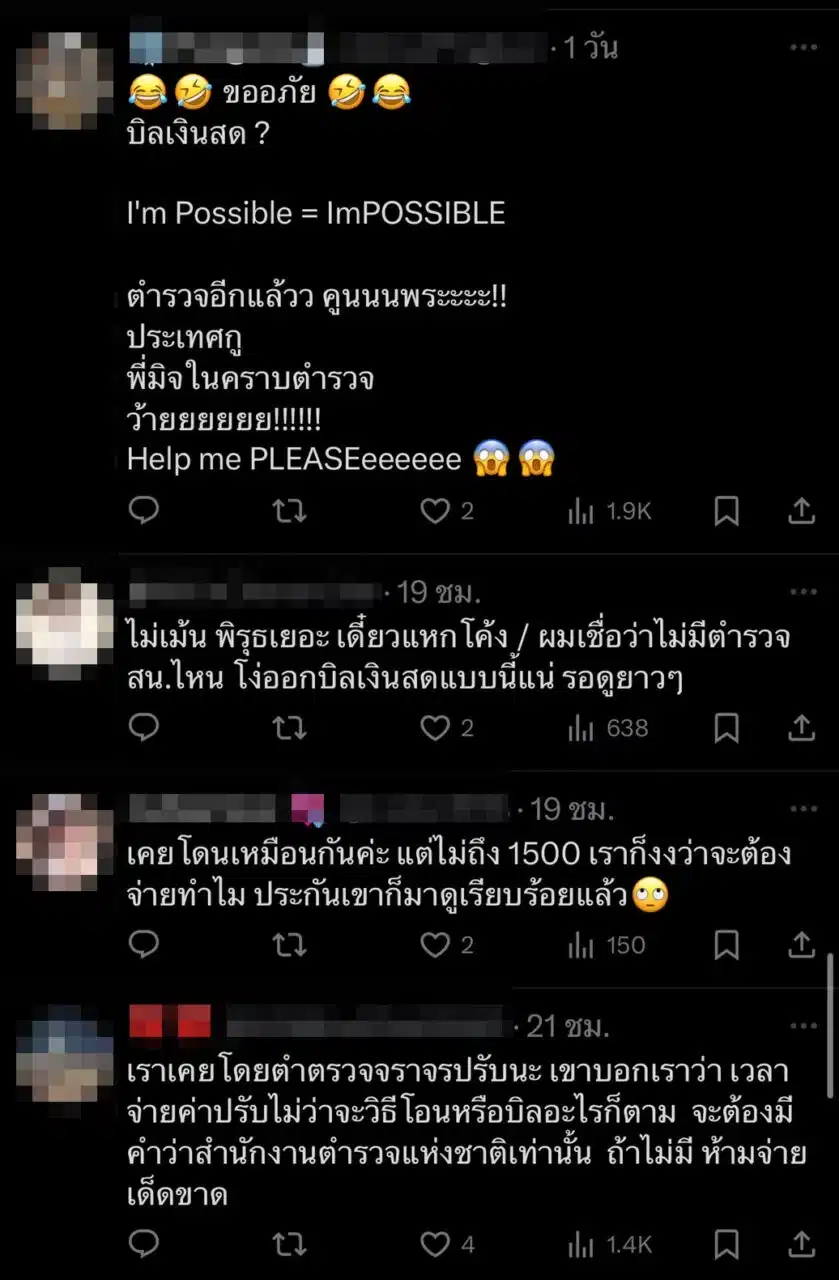Image resolution: width=839 pixels, height=1280 pixels.
Task: Repost the reply with 638 views
Action: pyautogui.click(x=289, y=729)
